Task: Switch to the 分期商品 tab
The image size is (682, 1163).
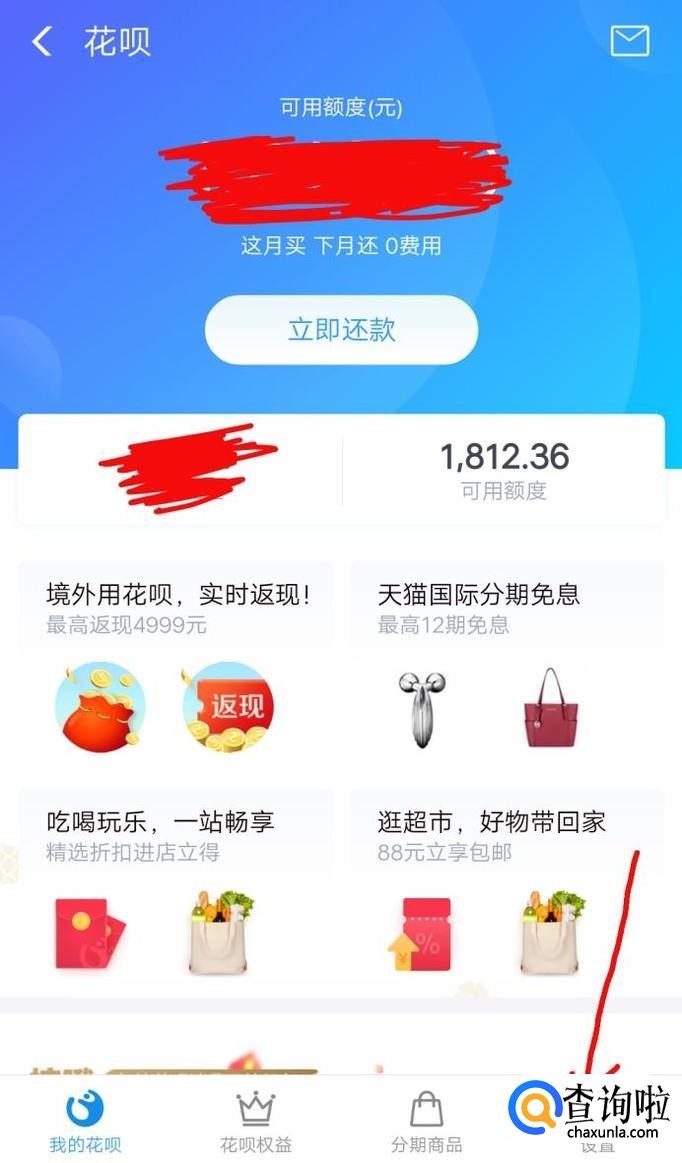Action: pyautogui.click(x=426, y=1122)
